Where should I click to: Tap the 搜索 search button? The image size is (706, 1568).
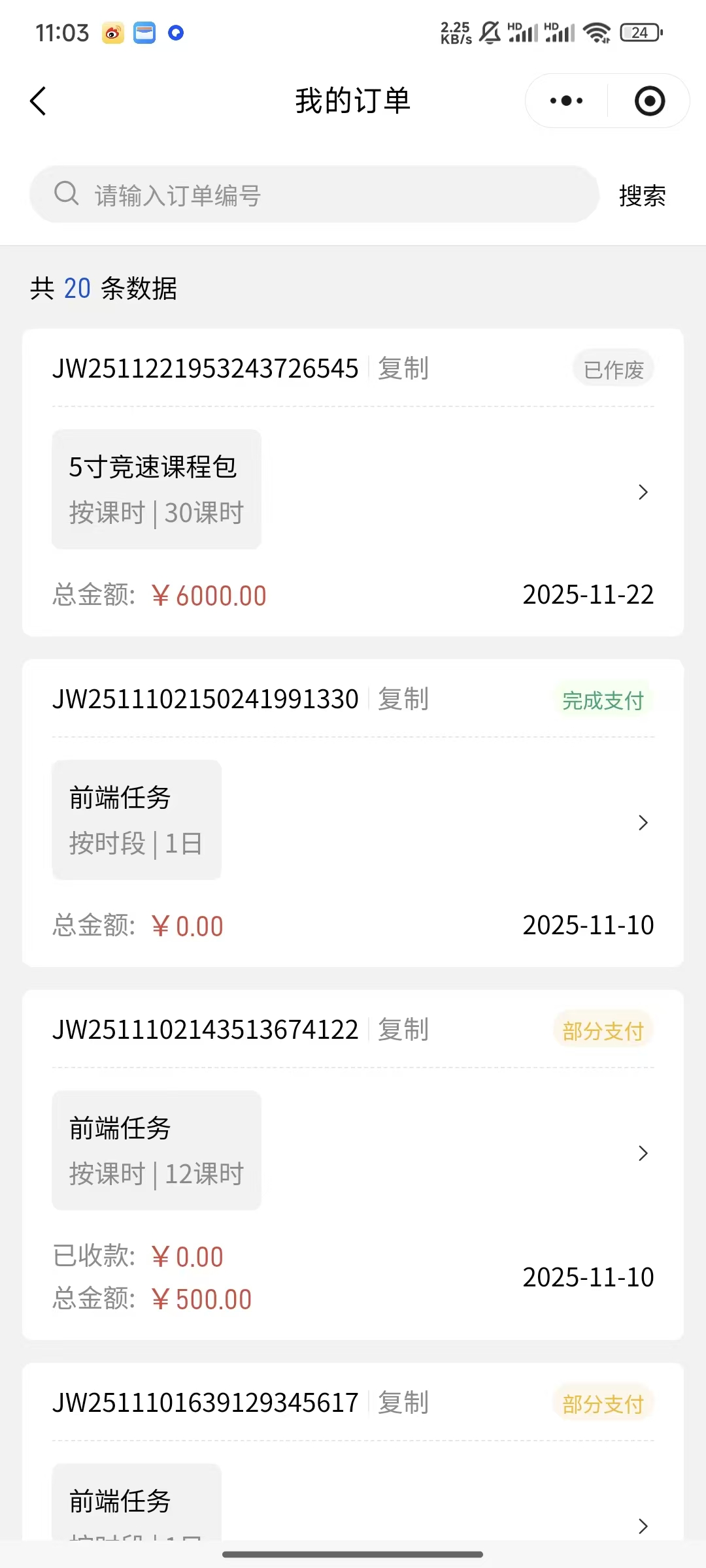pos(642,195)
